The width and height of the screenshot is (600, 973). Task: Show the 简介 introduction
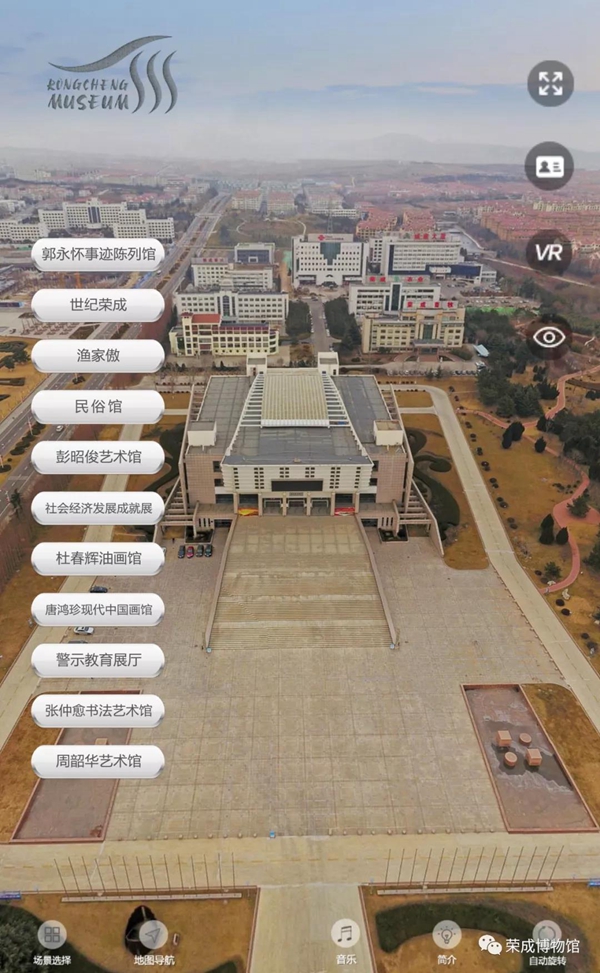click(x=446, y=938)
